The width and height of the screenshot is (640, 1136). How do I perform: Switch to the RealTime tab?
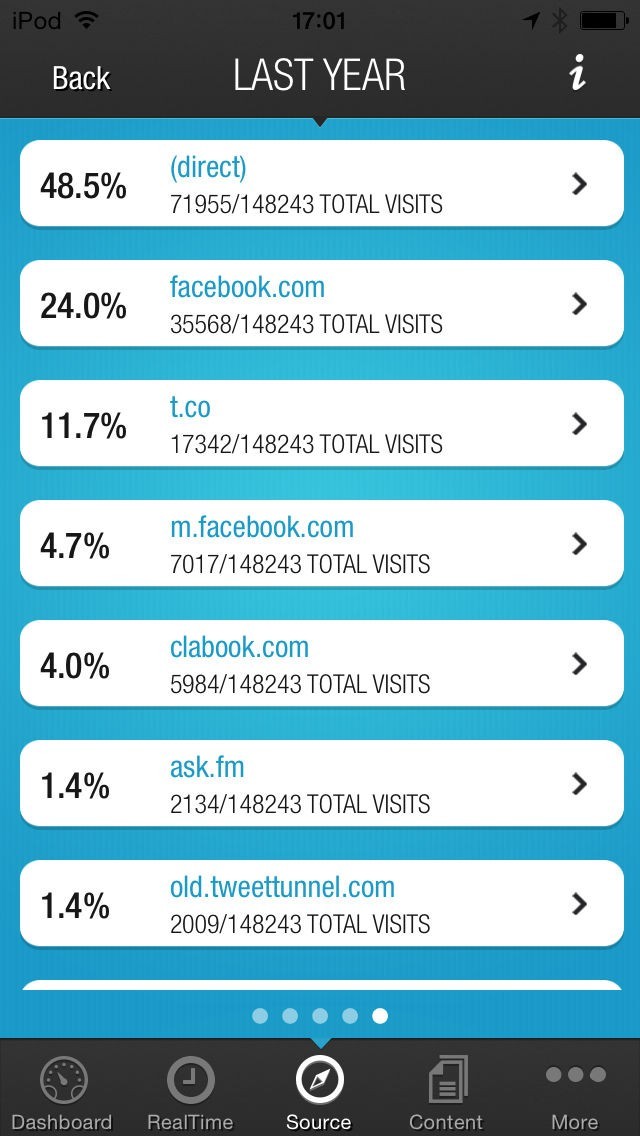click(190, 1093)
